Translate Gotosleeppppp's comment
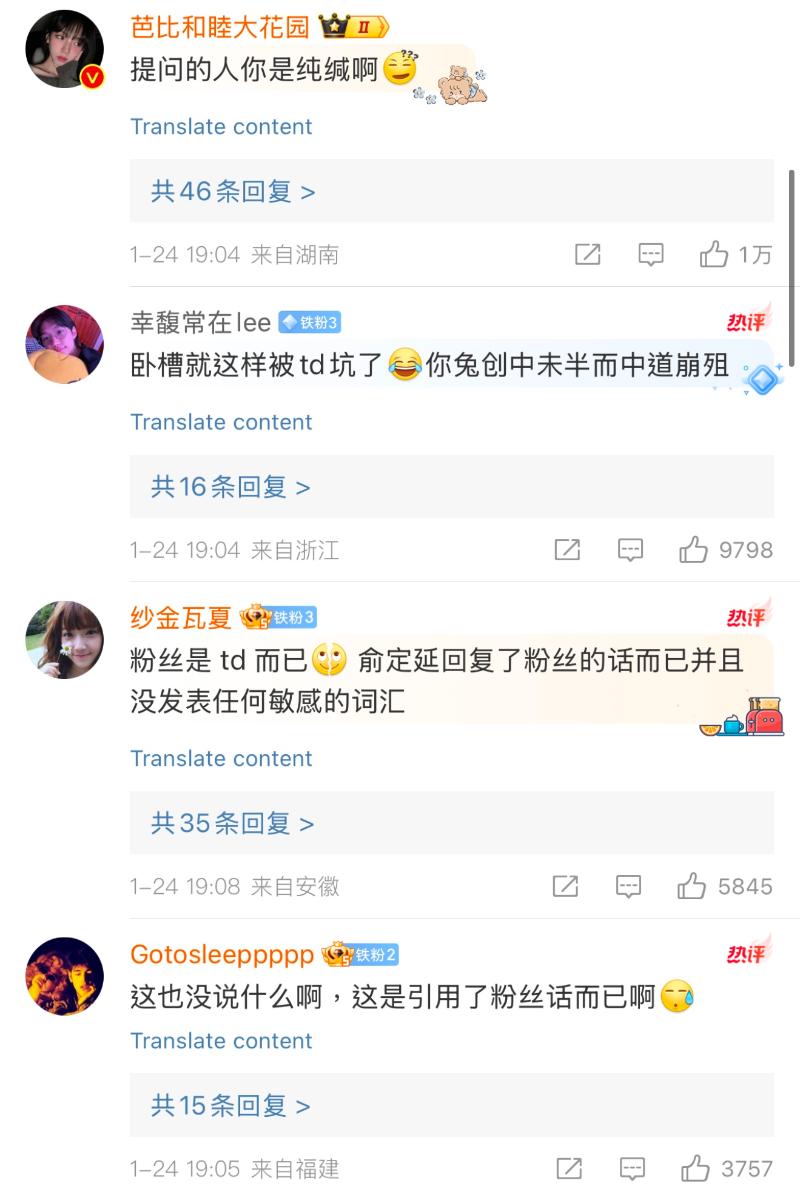Image resolution: width=800 pixels, height=1186 pixels. click(x=221, y=1041)
